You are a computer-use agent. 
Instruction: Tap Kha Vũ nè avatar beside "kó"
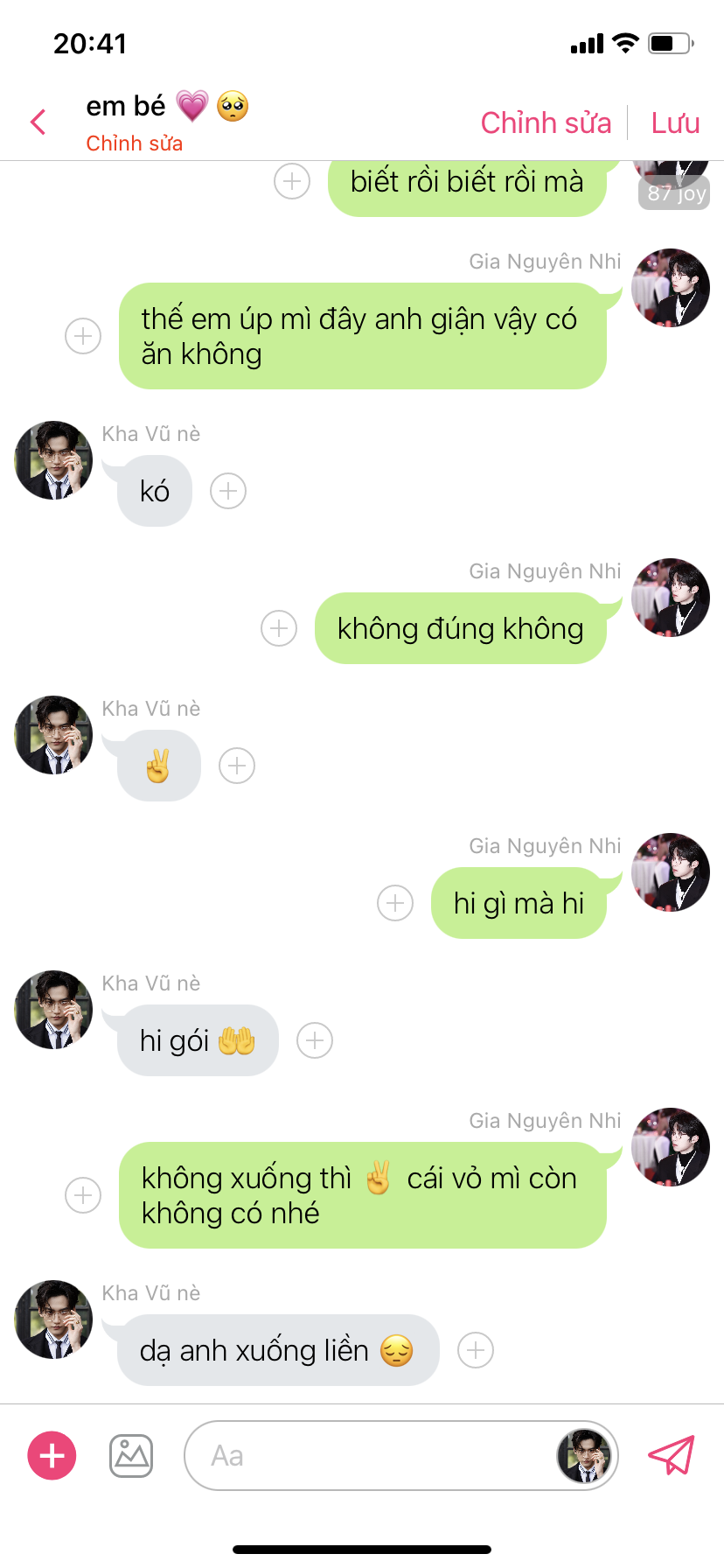tap(53, 460)
